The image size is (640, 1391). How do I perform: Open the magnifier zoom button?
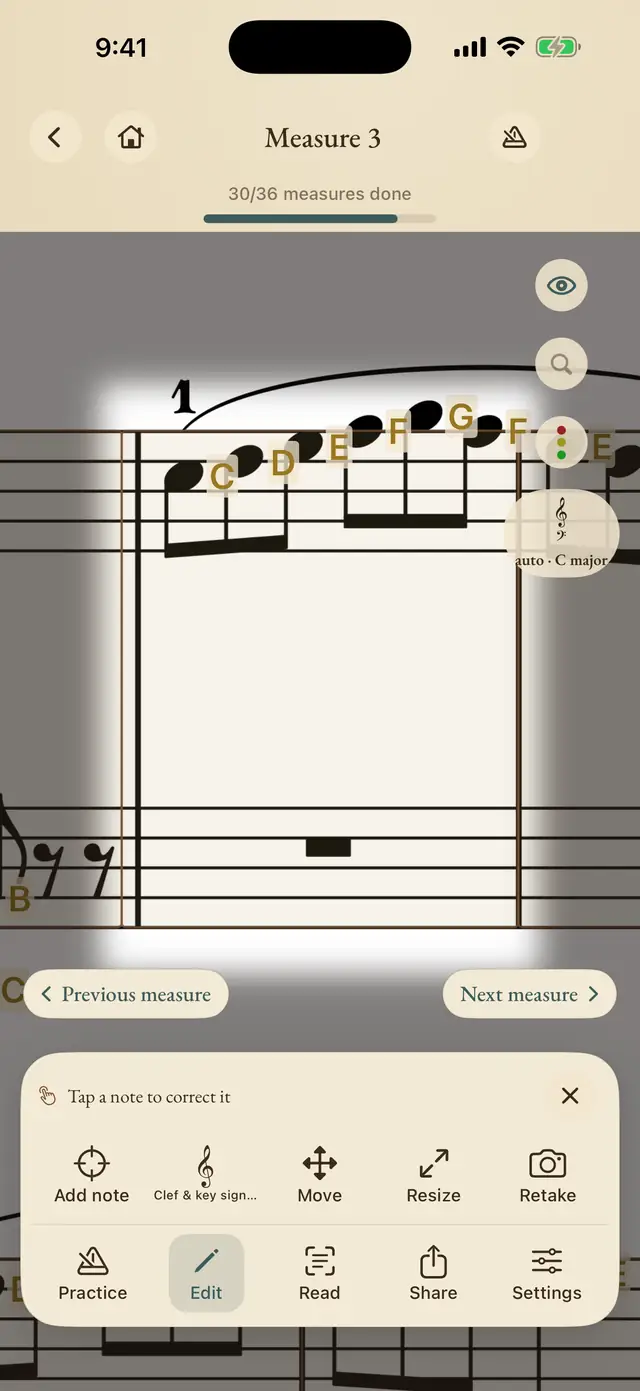pyautogui.click(x=561, y=364)
